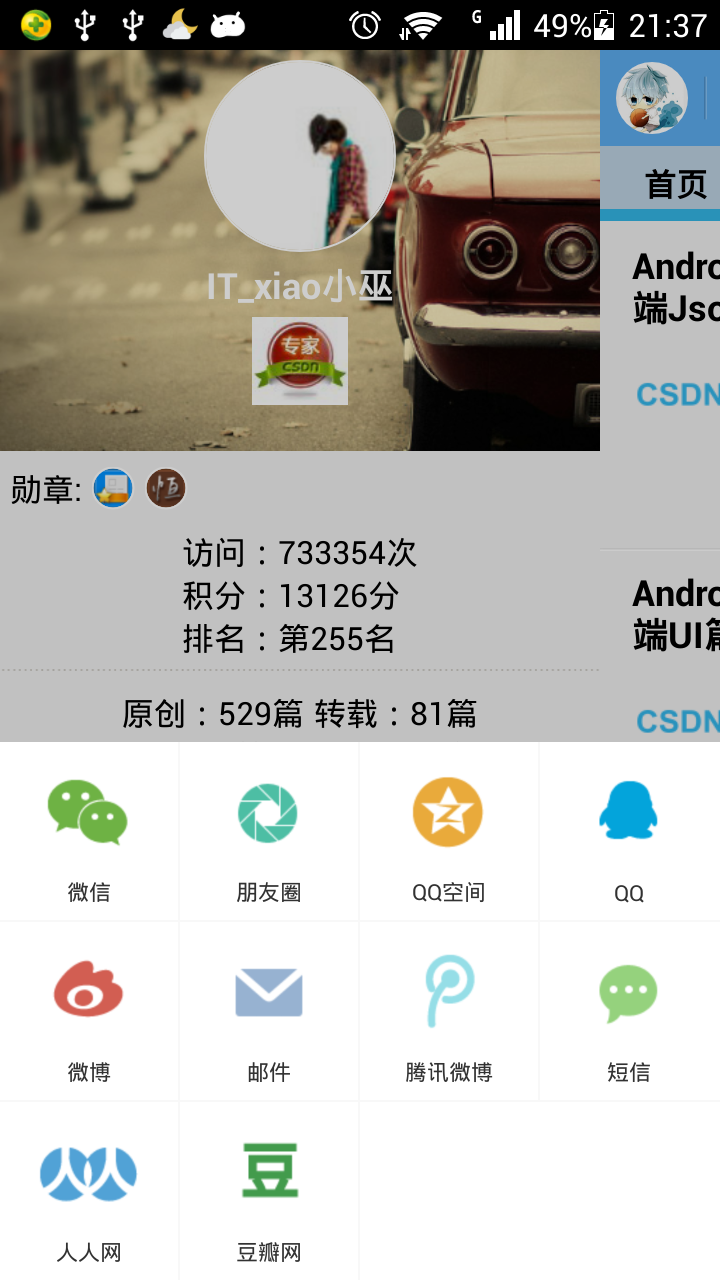The height and width of the screenshot is (1280, 720).
Task: Share to 人人网 Renren
Action: coord(89,1191)
